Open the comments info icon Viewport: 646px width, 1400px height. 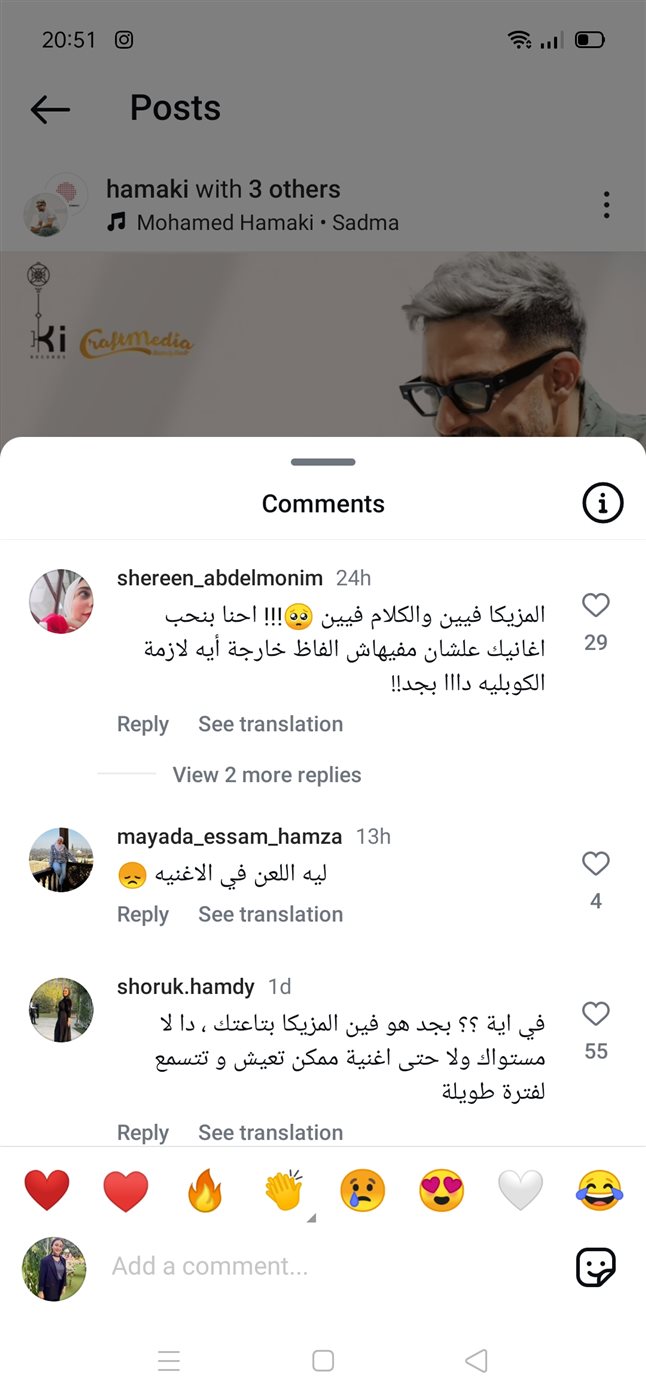tap(602, 504)
